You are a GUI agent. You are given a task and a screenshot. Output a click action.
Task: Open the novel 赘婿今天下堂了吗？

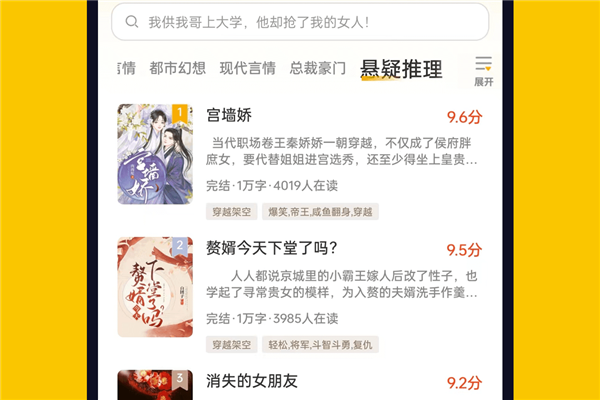(x=272, y=248)
